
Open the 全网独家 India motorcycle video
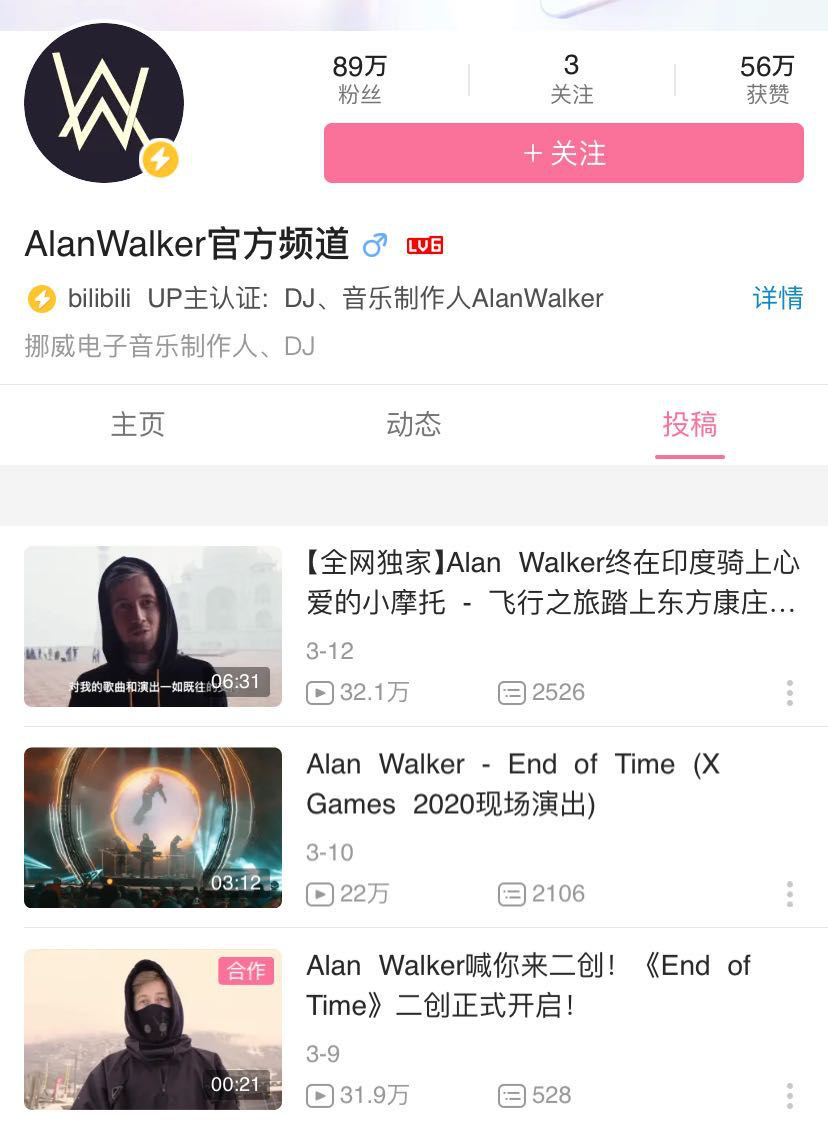552,583
